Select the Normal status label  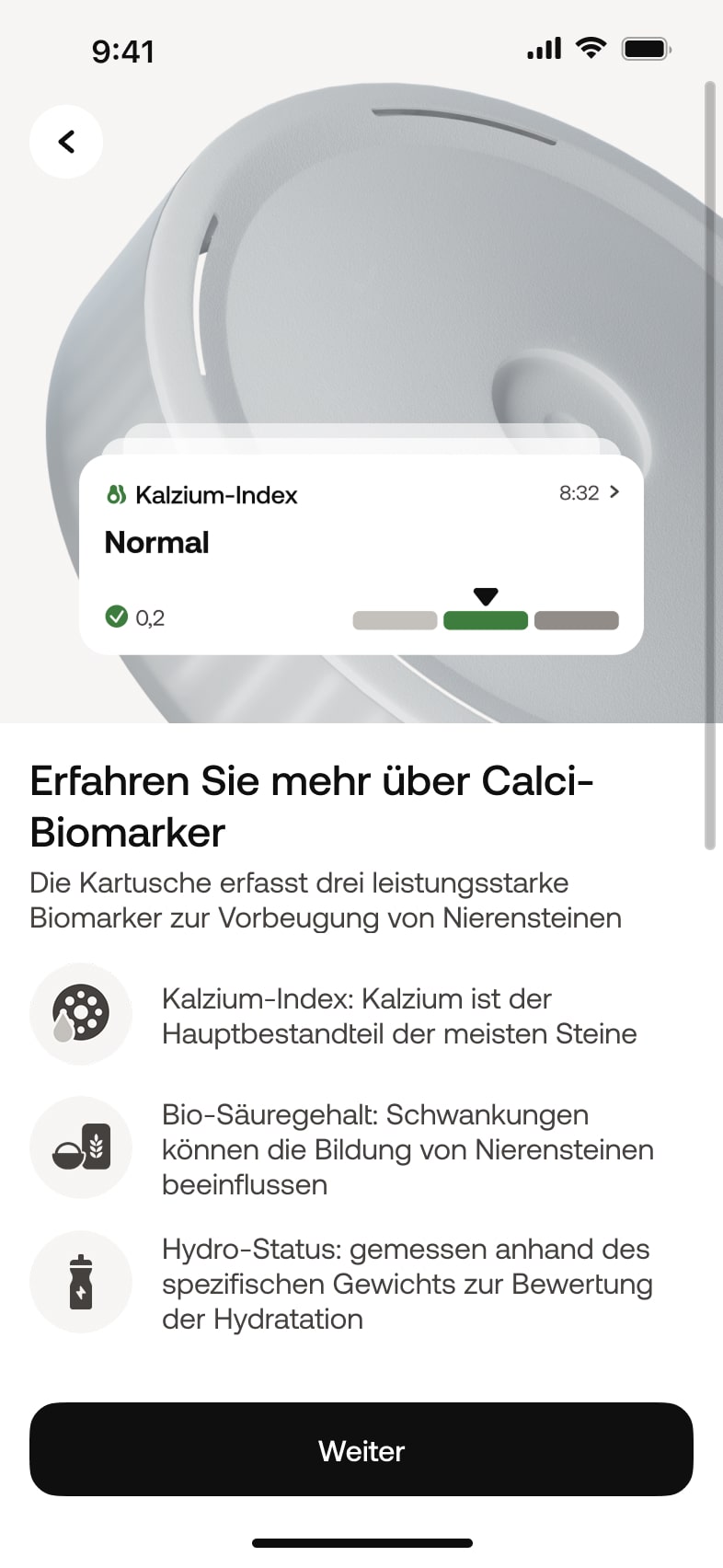click(x=156, y=543)
